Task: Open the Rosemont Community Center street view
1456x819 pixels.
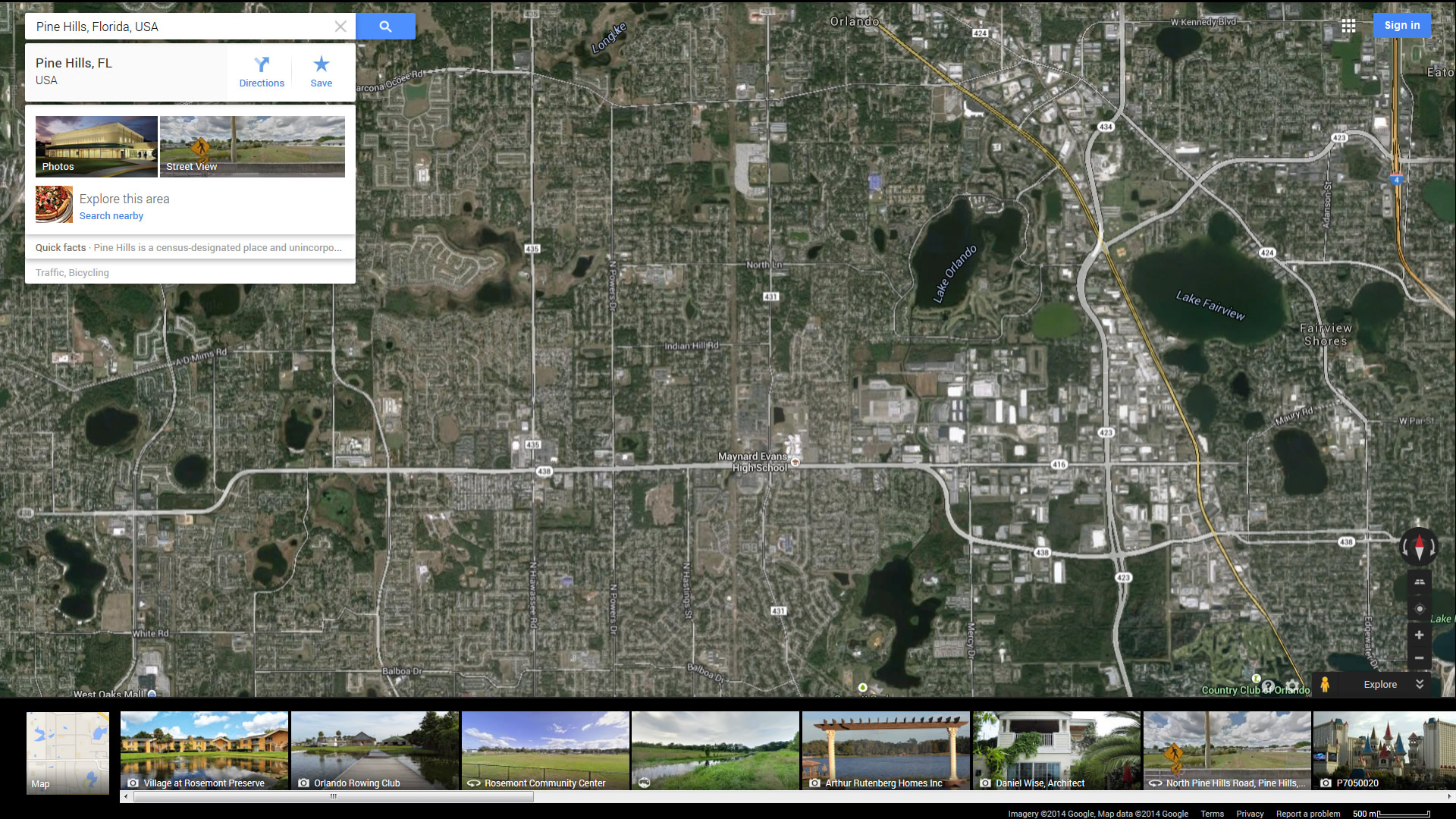Action: click(545, 751)
